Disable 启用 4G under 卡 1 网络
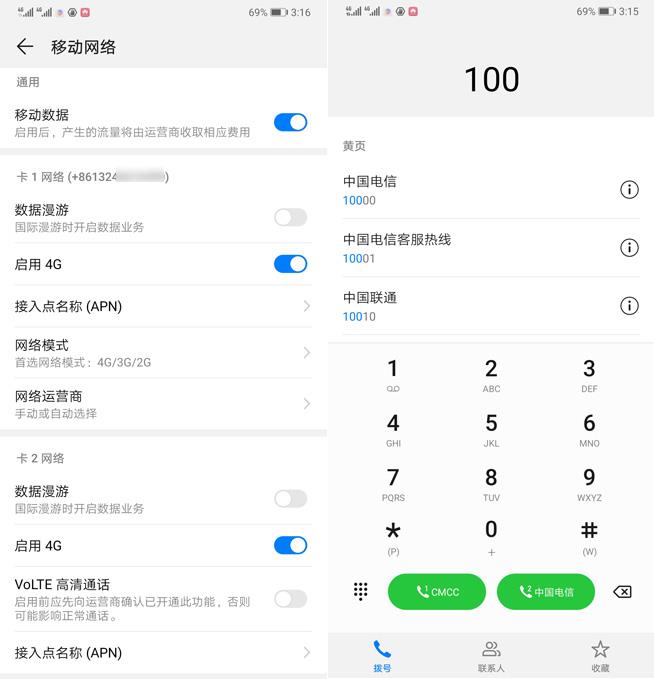 click(x=290, y=264)
